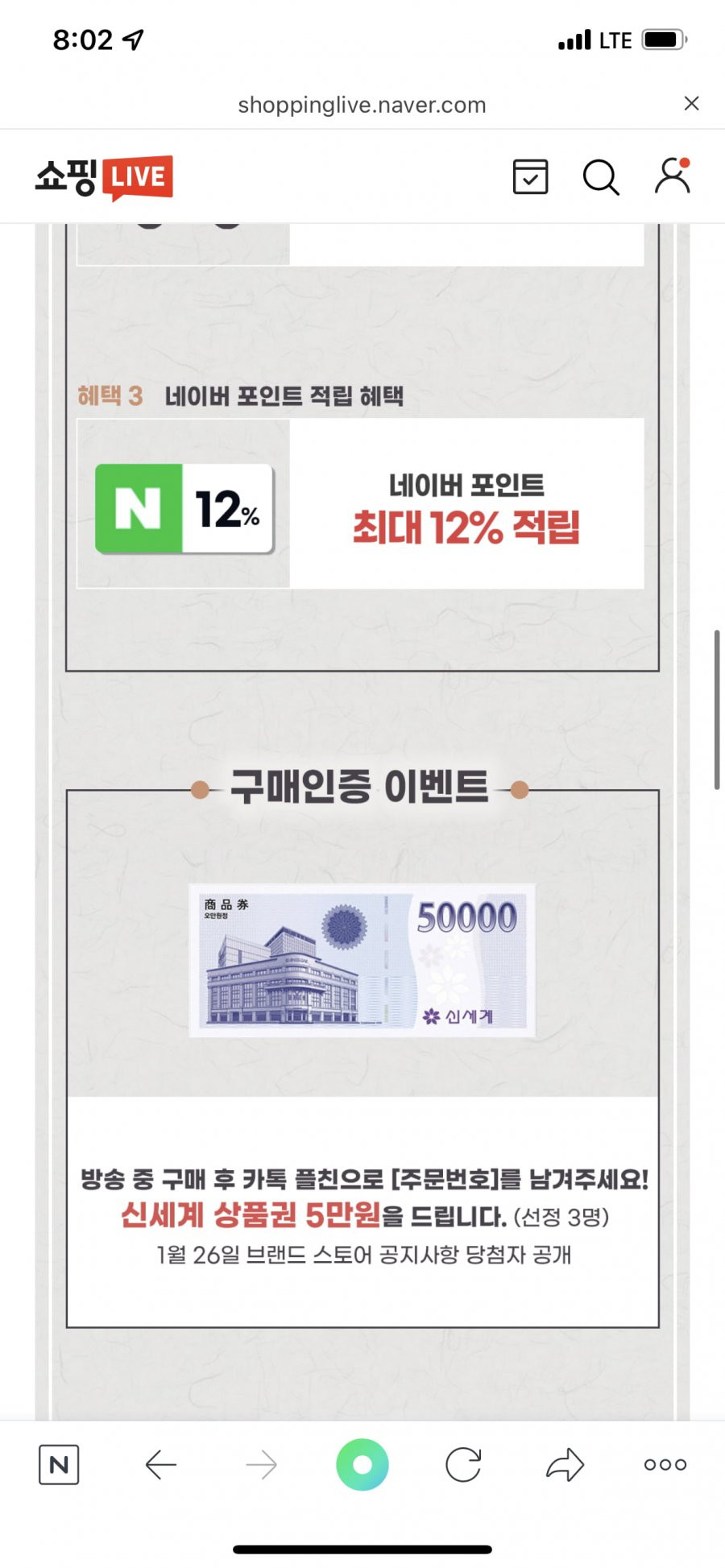725x1568 pixels.
Task: Open the search magnifier icon
Action: [x=601, y=177]
